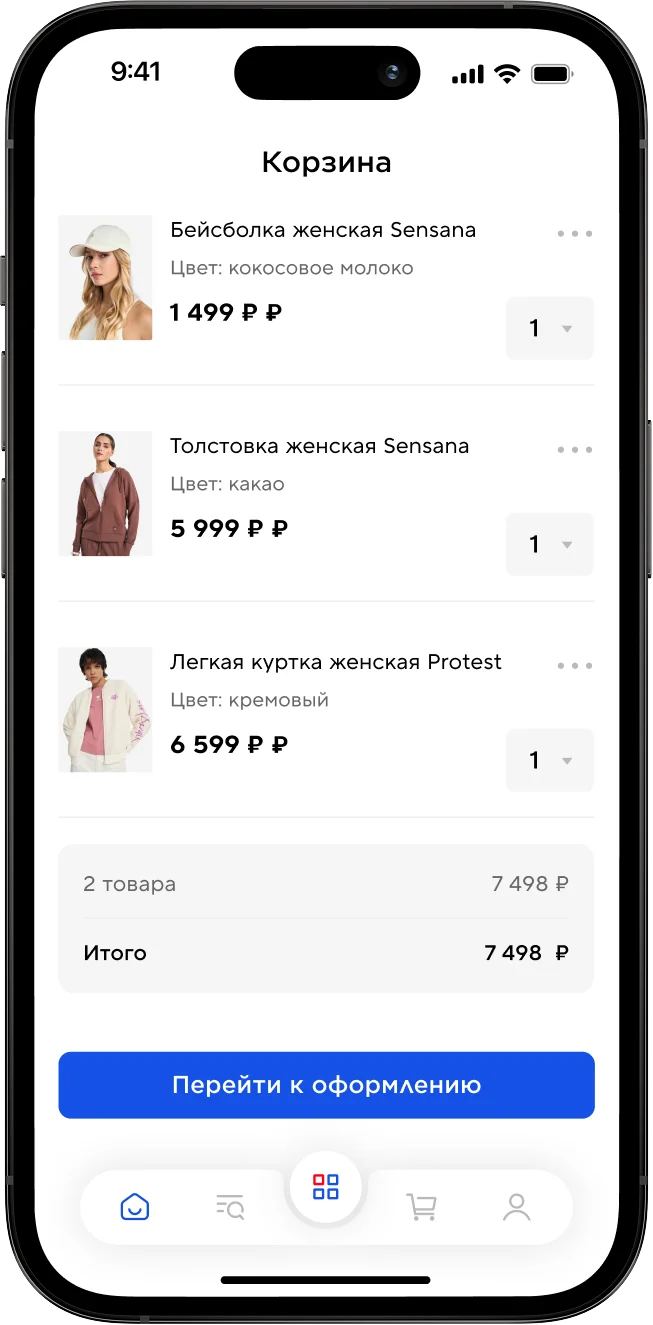This screenshot has width=653, height=1325.
Task: Open the Легкая куртка product photo
Action: (105, 710)
